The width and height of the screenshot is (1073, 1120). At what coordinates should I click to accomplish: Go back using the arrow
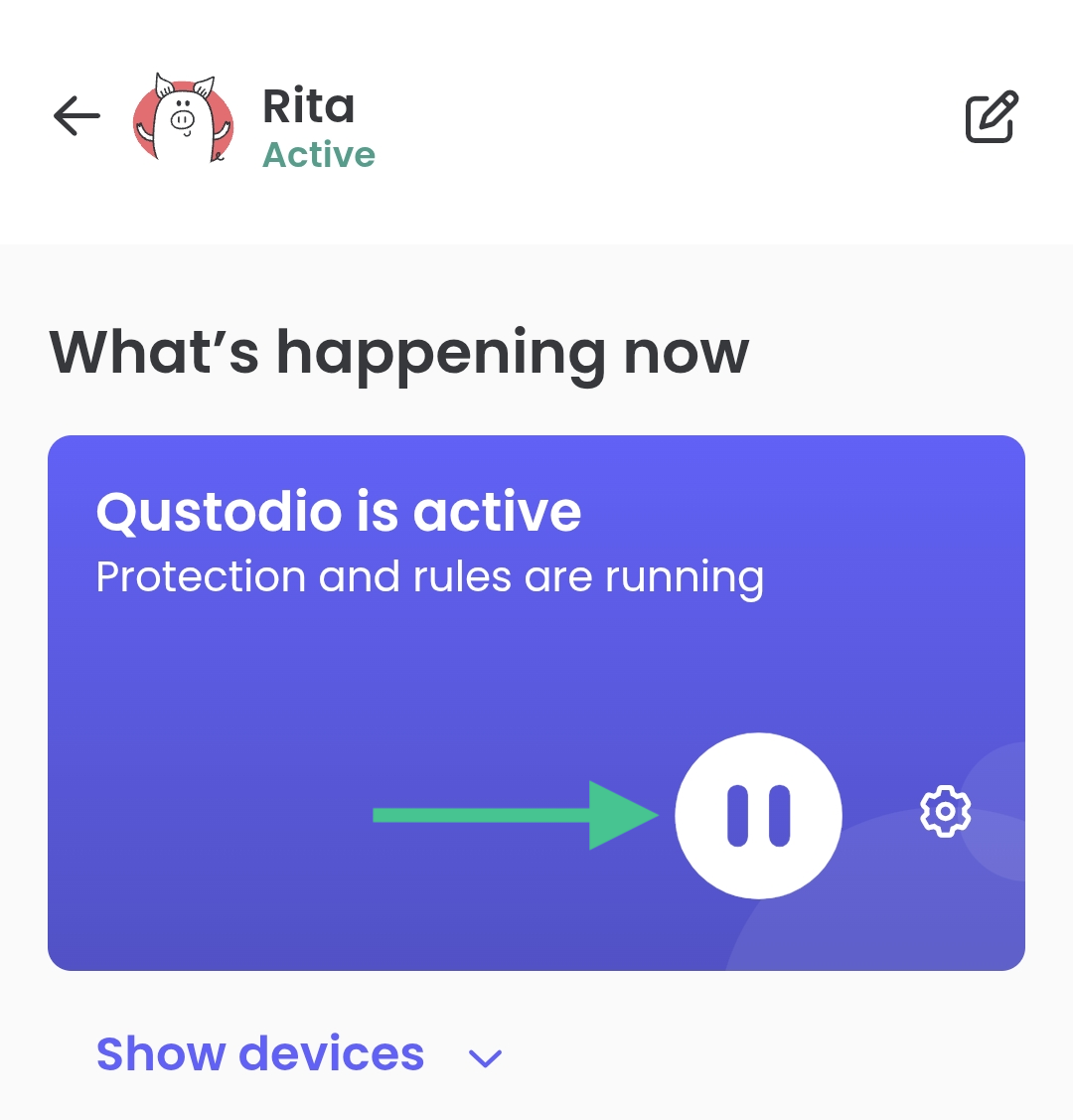click(77, 116)
